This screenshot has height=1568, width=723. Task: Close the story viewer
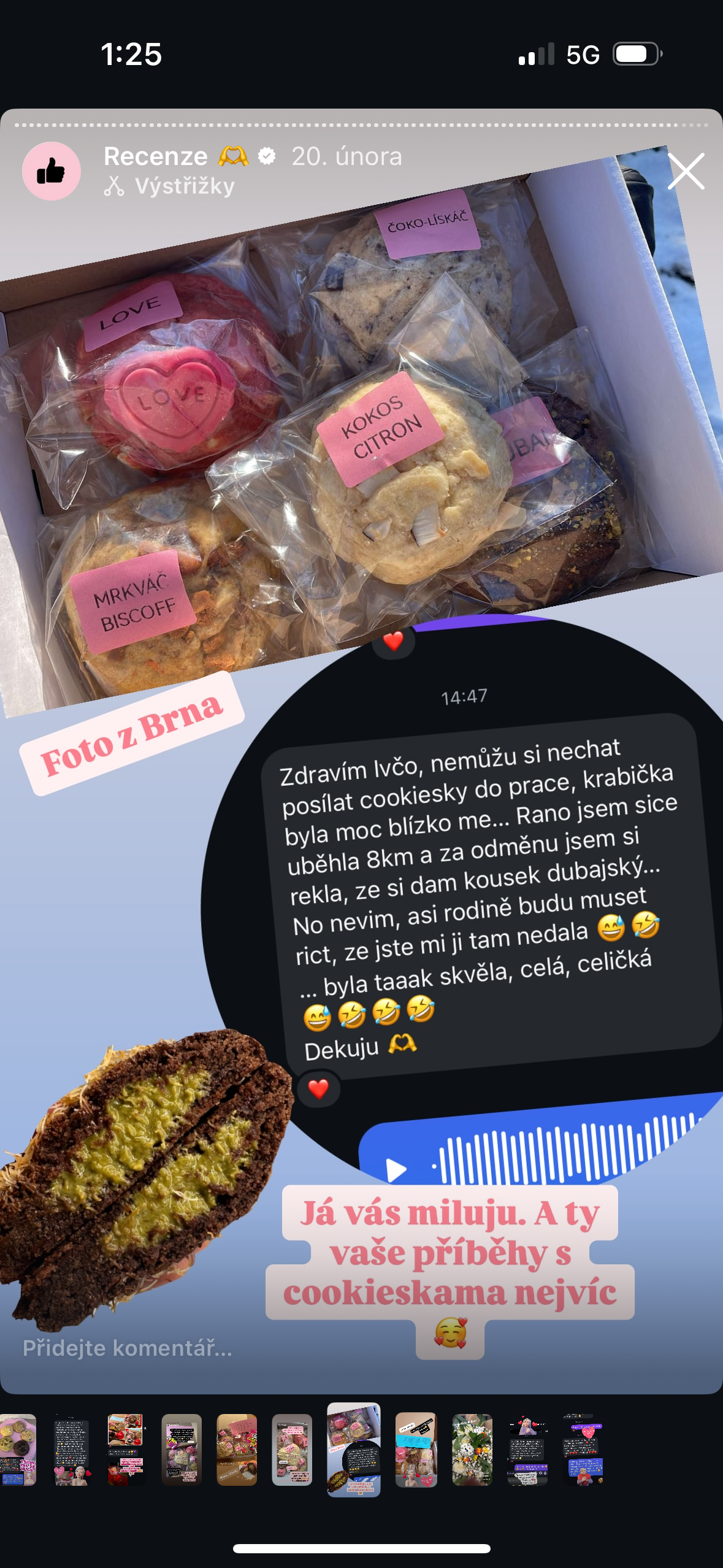tap(686, 171)
